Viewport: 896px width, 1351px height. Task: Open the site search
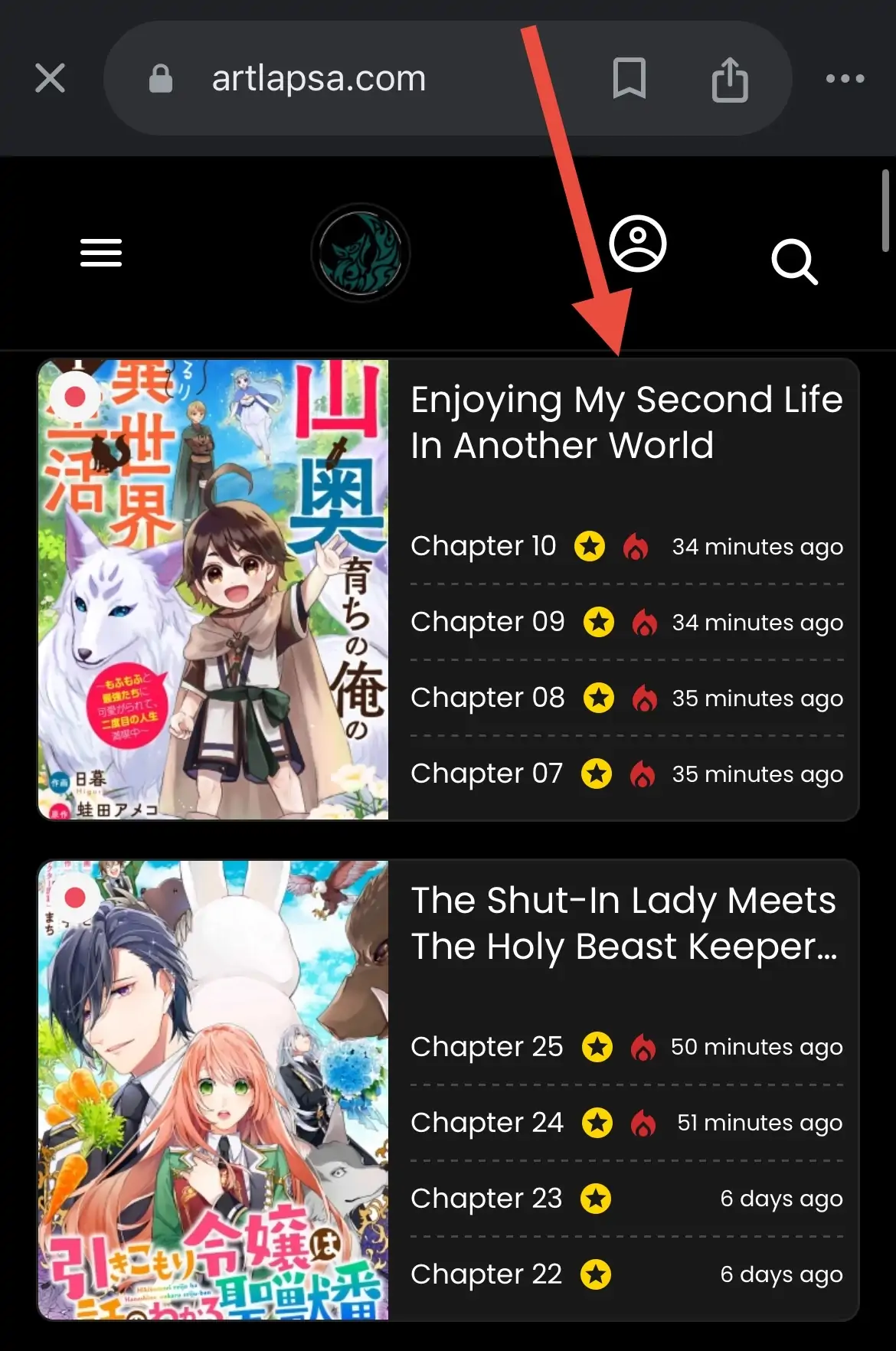click(794, 262)
